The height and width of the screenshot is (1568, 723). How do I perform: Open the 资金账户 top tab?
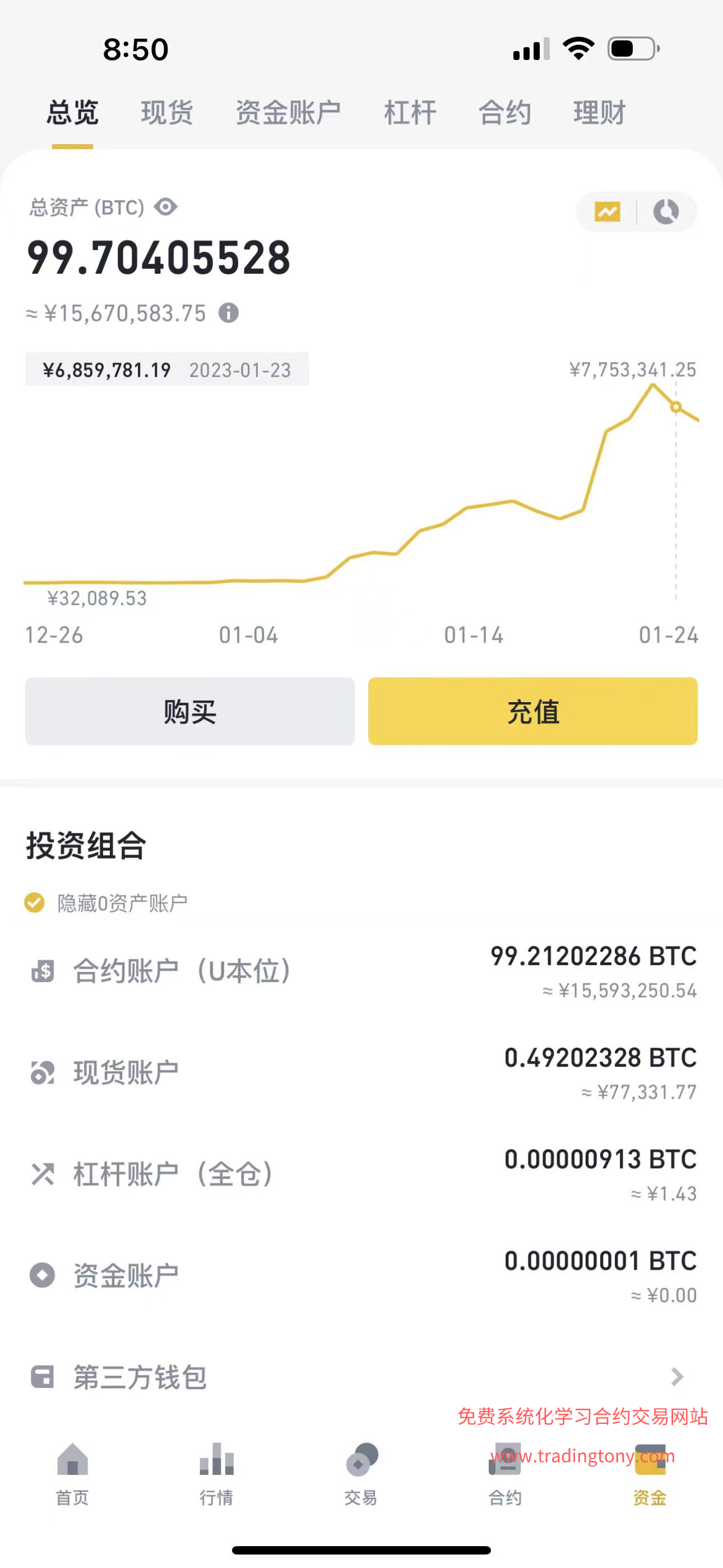[x=289, y=113]
